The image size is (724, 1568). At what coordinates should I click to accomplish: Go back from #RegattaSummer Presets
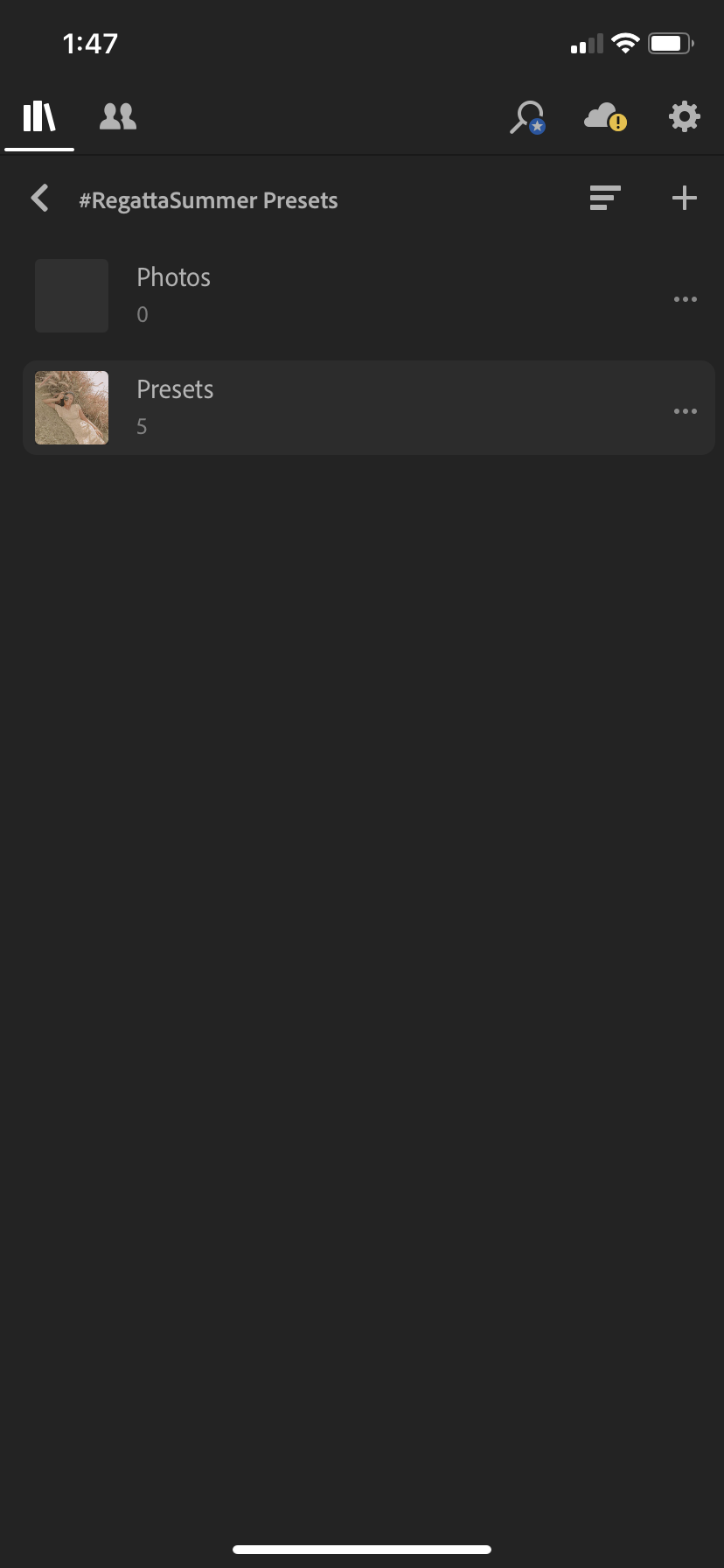(39, 199)
